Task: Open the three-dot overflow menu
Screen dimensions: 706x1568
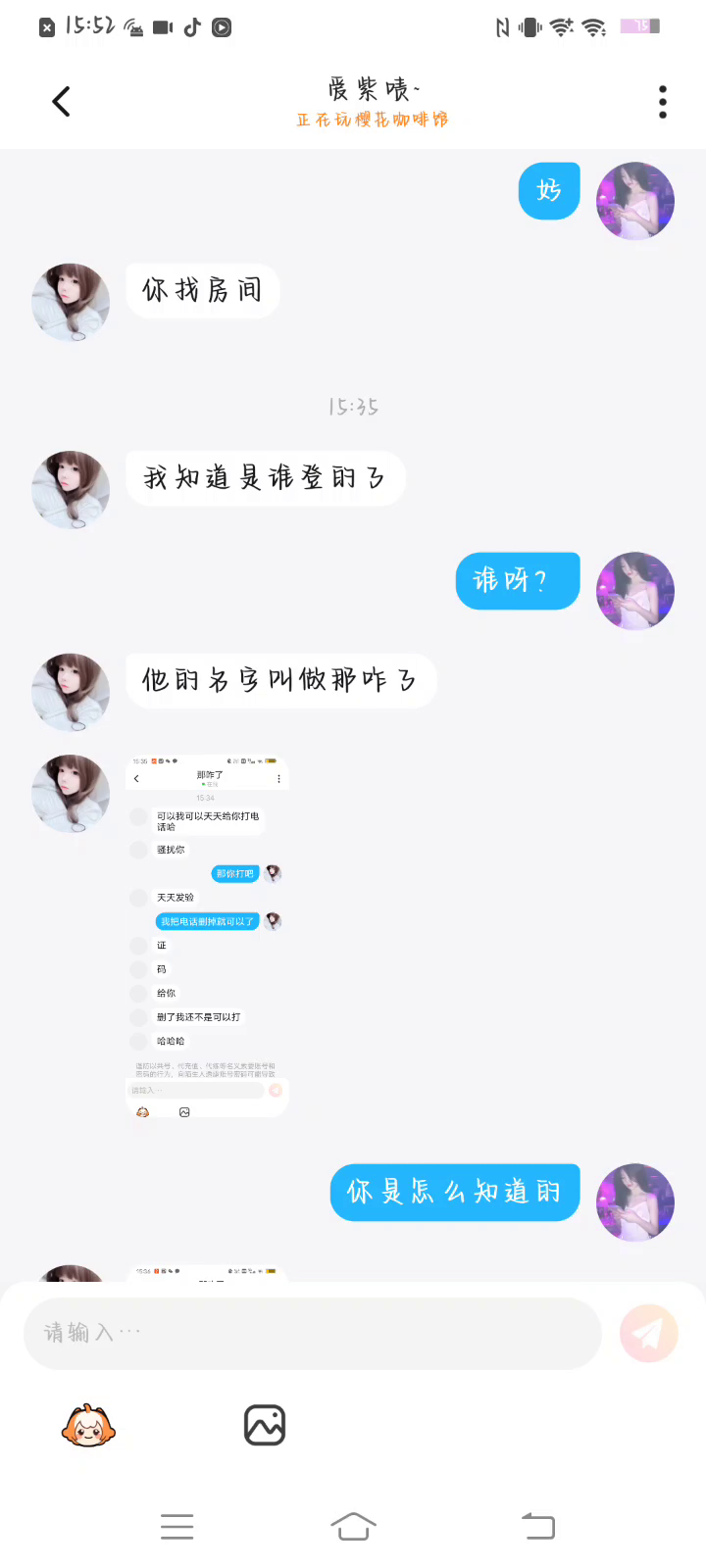Action: 663,102
